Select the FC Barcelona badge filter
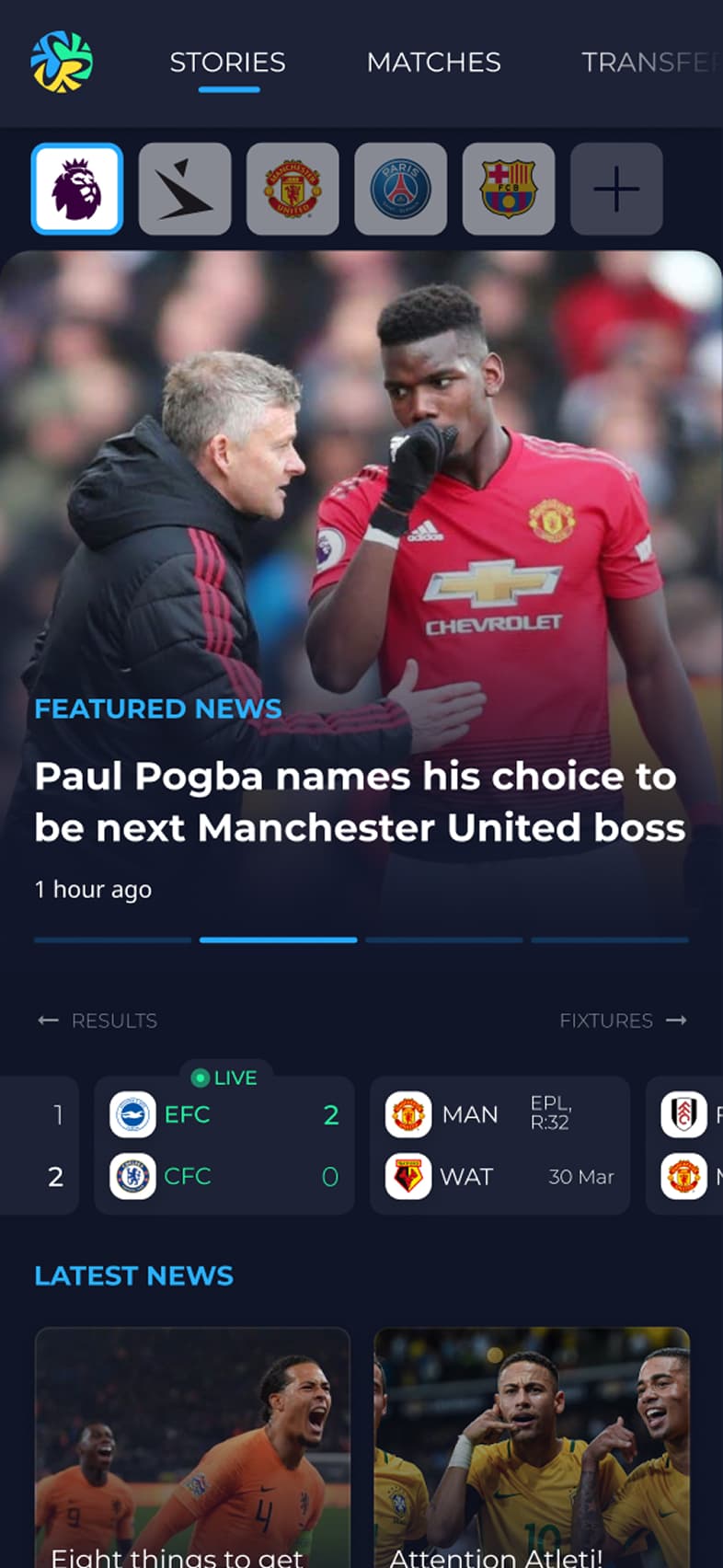The image size is (723, 1568). [x=508, y=189]
